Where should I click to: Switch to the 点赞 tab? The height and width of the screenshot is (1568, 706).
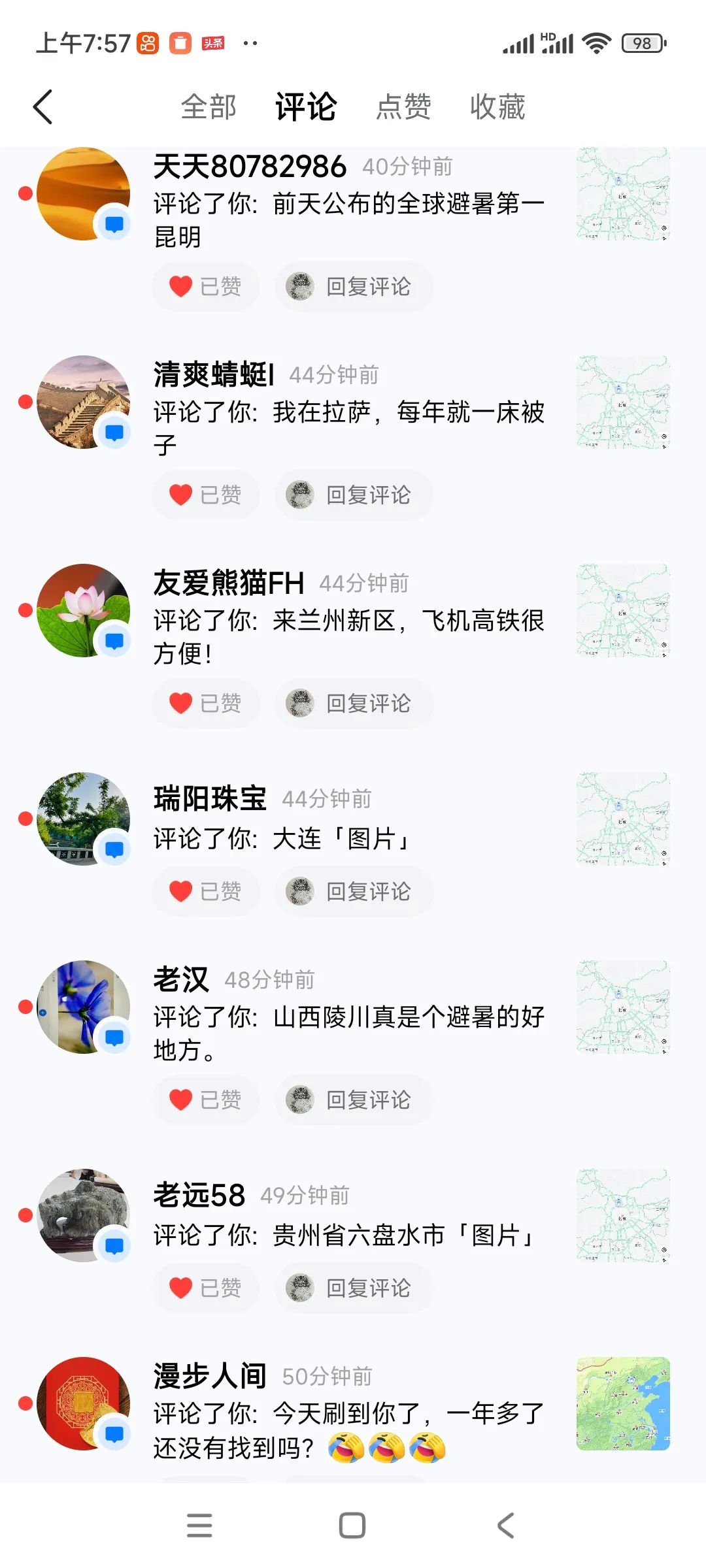tap(403, 107)
